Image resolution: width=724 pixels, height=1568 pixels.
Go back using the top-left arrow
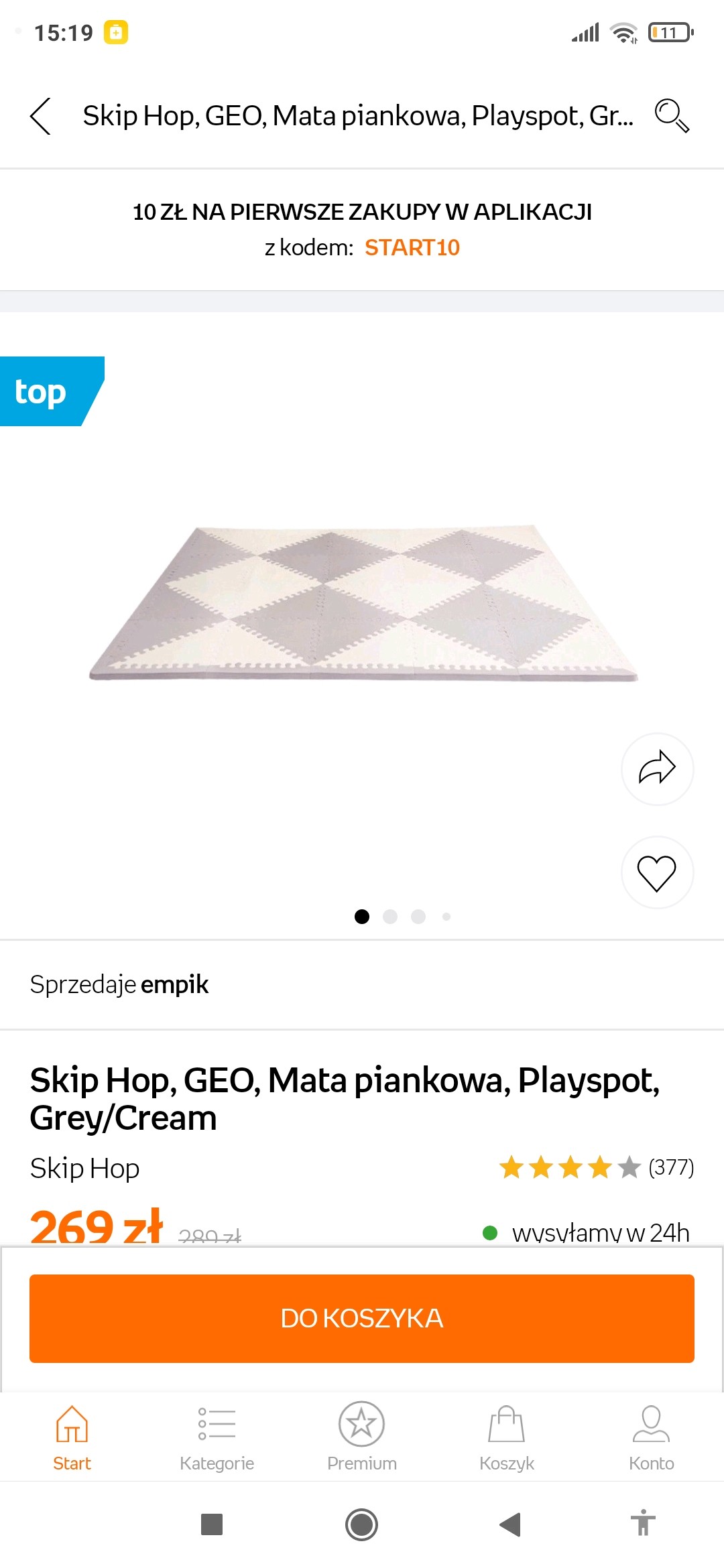coord(41,116)
